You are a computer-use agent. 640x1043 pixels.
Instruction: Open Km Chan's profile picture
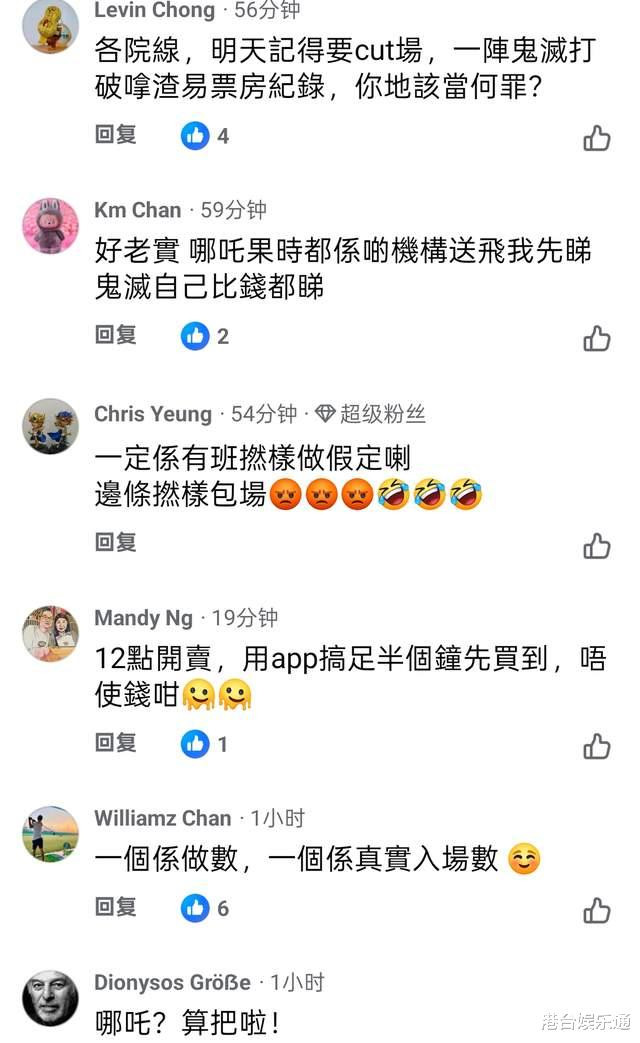(51, 226)
